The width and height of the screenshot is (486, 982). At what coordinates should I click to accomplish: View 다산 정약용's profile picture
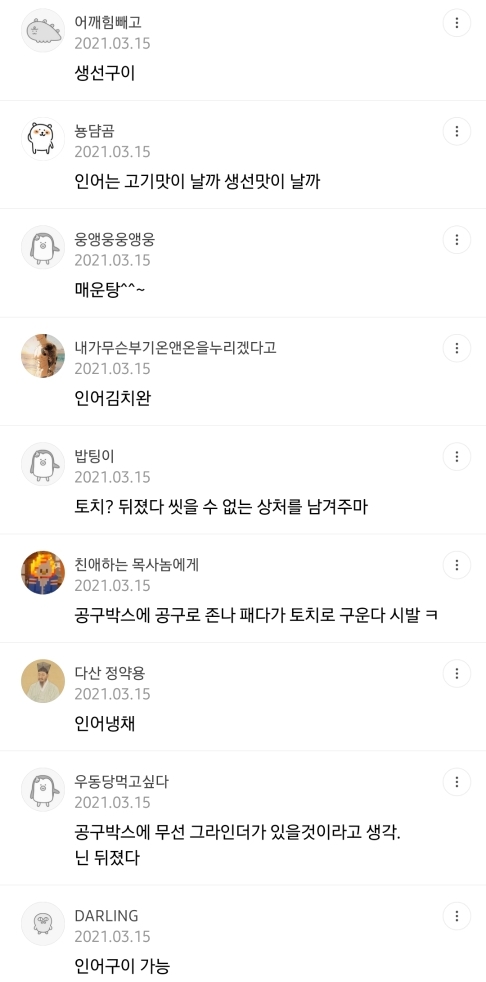[43, 681]
